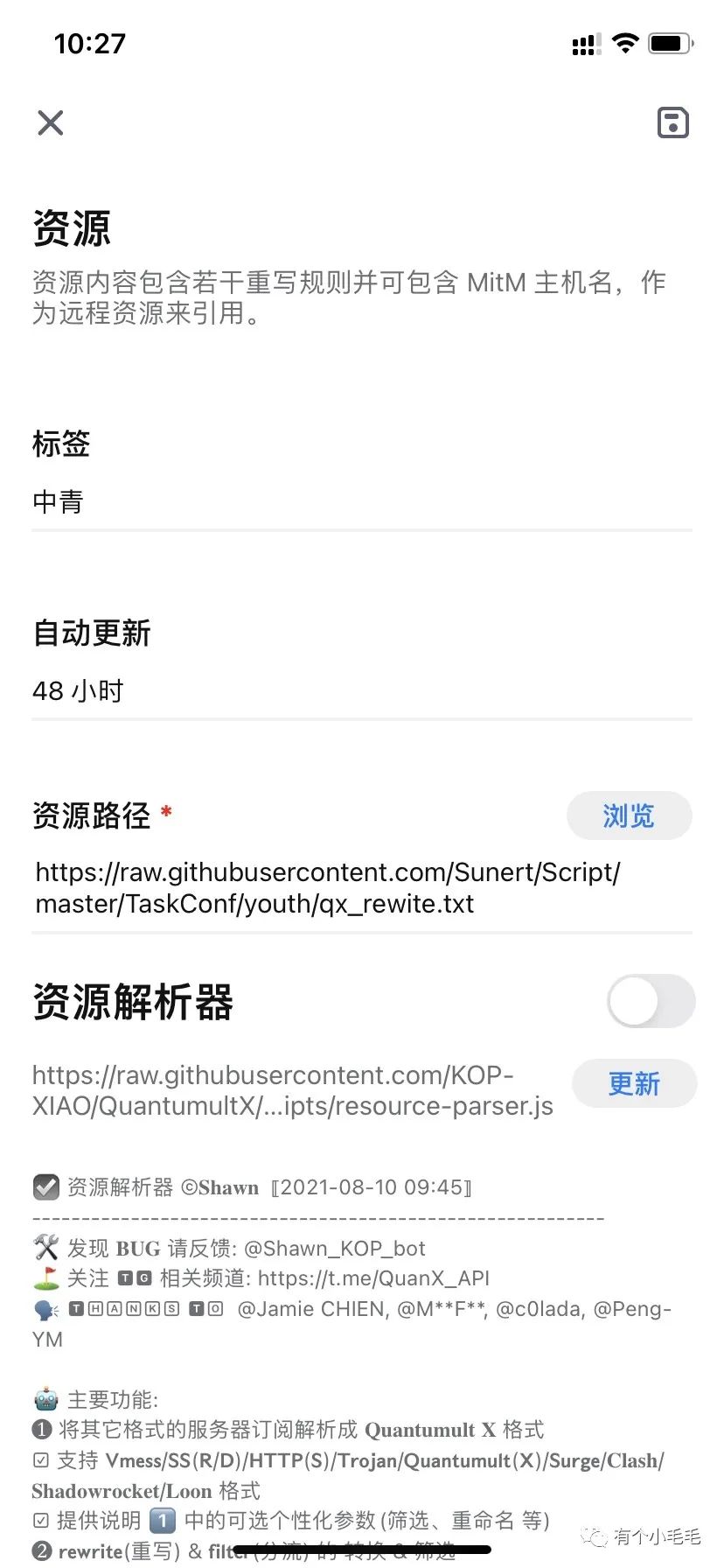Tap 更新 to refresh the resource parser
Image resolution: width=724 pixels, height=1568 pixels.
pyautogui.click(x=634, y=1083)
